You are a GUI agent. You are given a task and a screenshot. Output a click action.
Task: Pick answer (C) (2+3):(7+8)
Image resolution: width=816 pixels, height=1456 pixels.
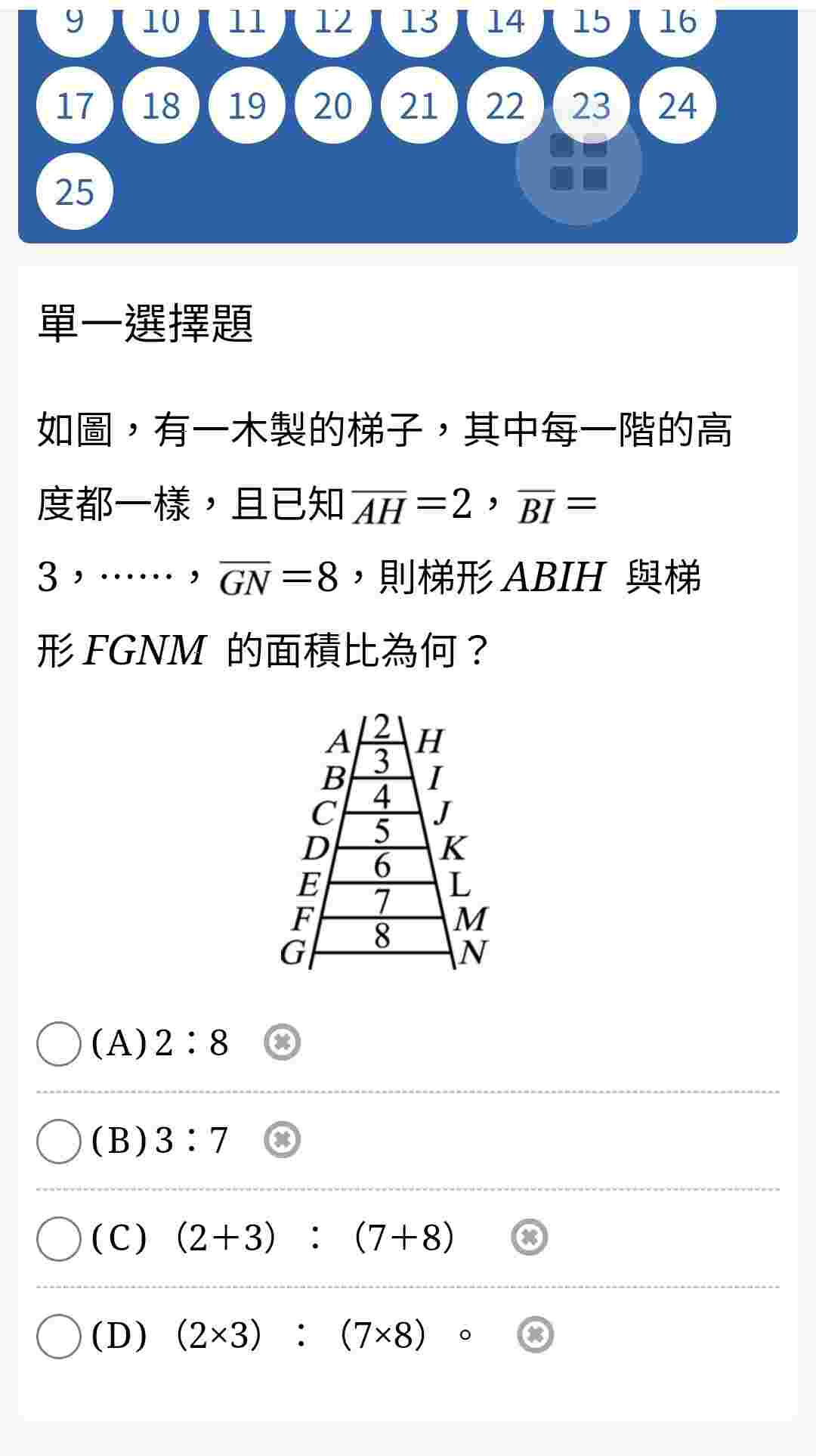pos(59,1238)
